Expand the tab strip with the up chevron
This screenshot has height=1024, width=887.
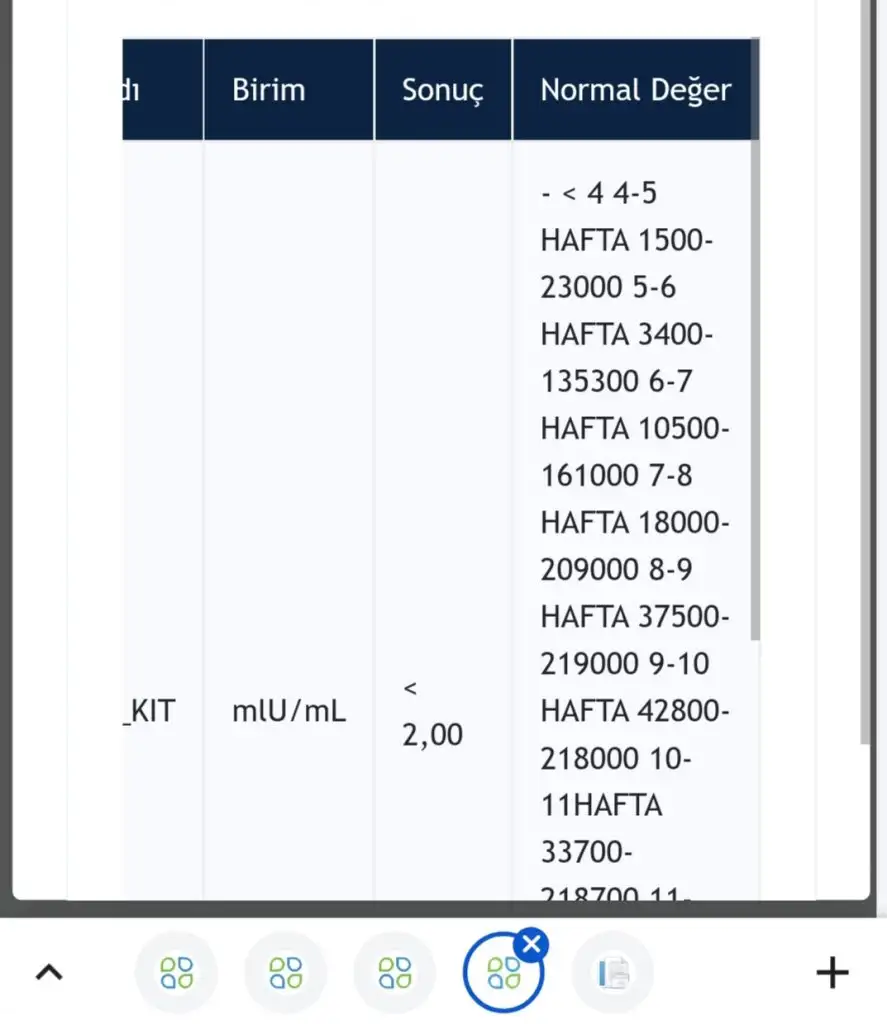pos(49,972)
